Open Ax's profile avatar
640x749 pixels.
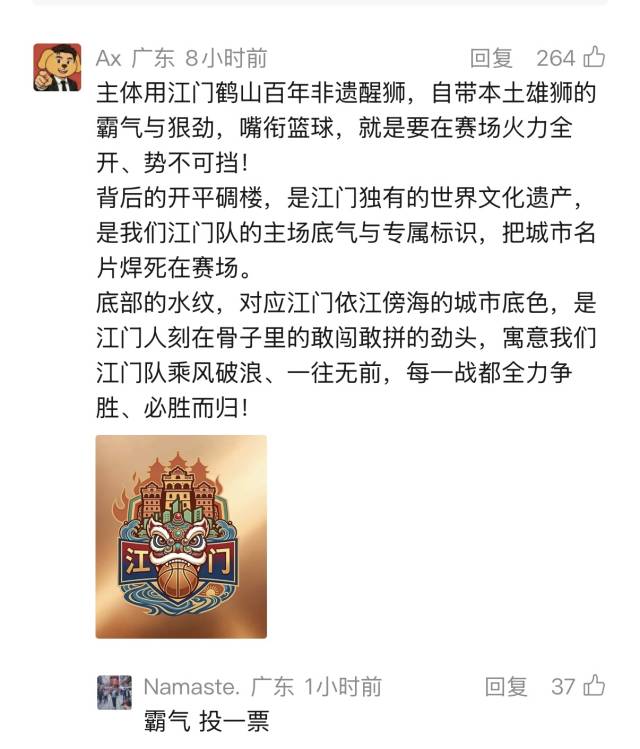[57, 68]
